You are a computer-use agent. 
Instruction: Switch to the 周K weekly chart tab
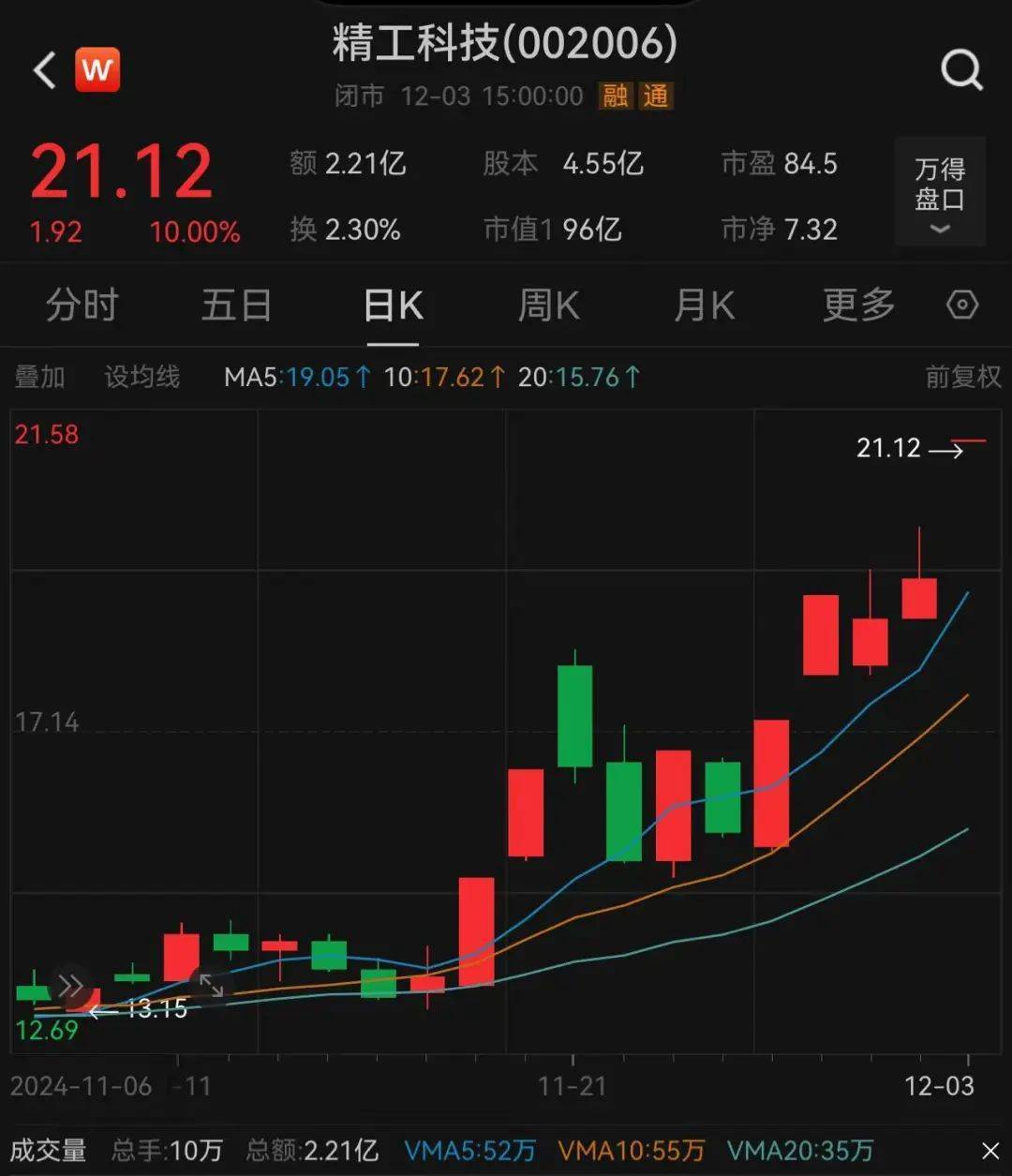pyautogui.click(x=547, y=305)
